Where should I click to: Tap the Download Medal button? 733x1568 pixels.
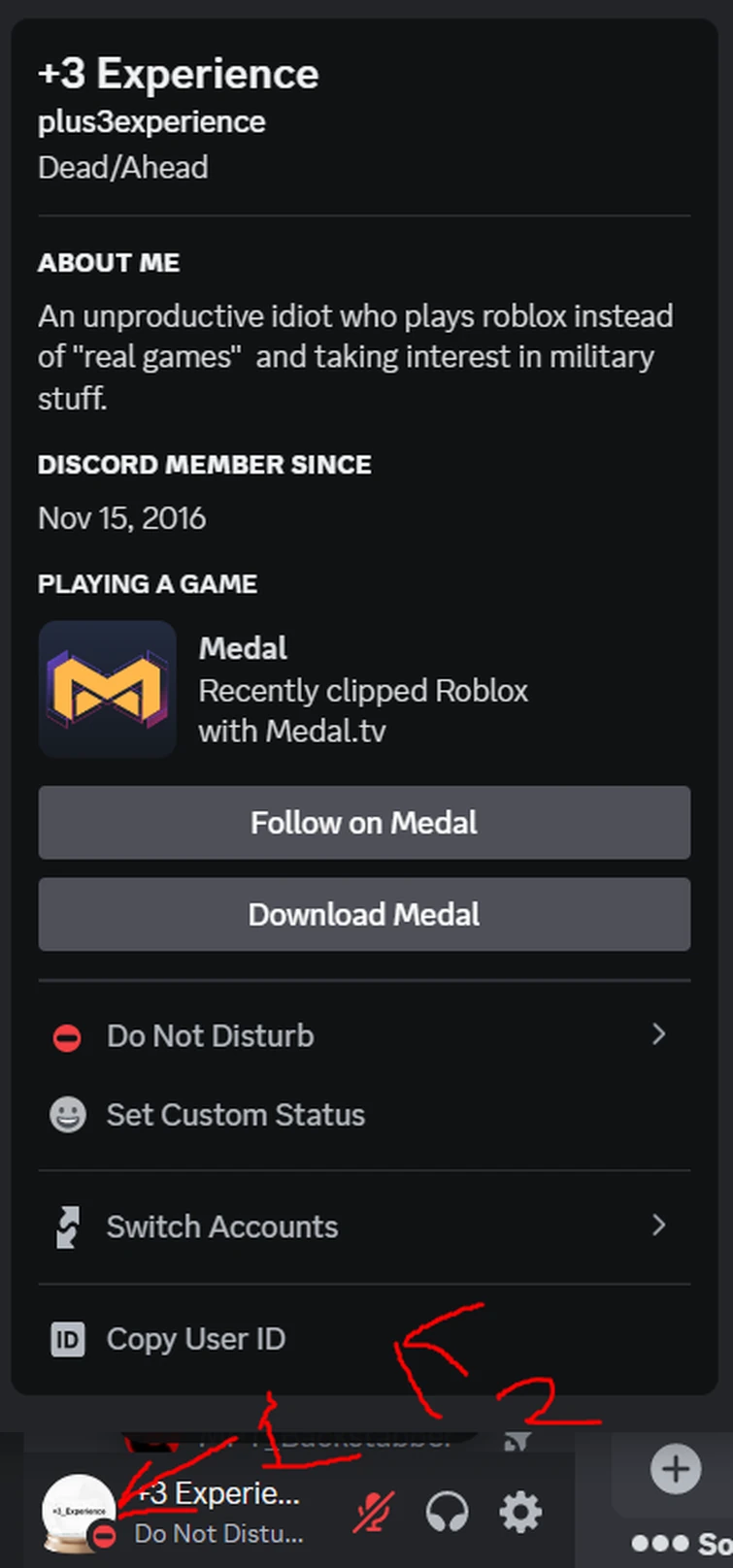tap(364, 914)
